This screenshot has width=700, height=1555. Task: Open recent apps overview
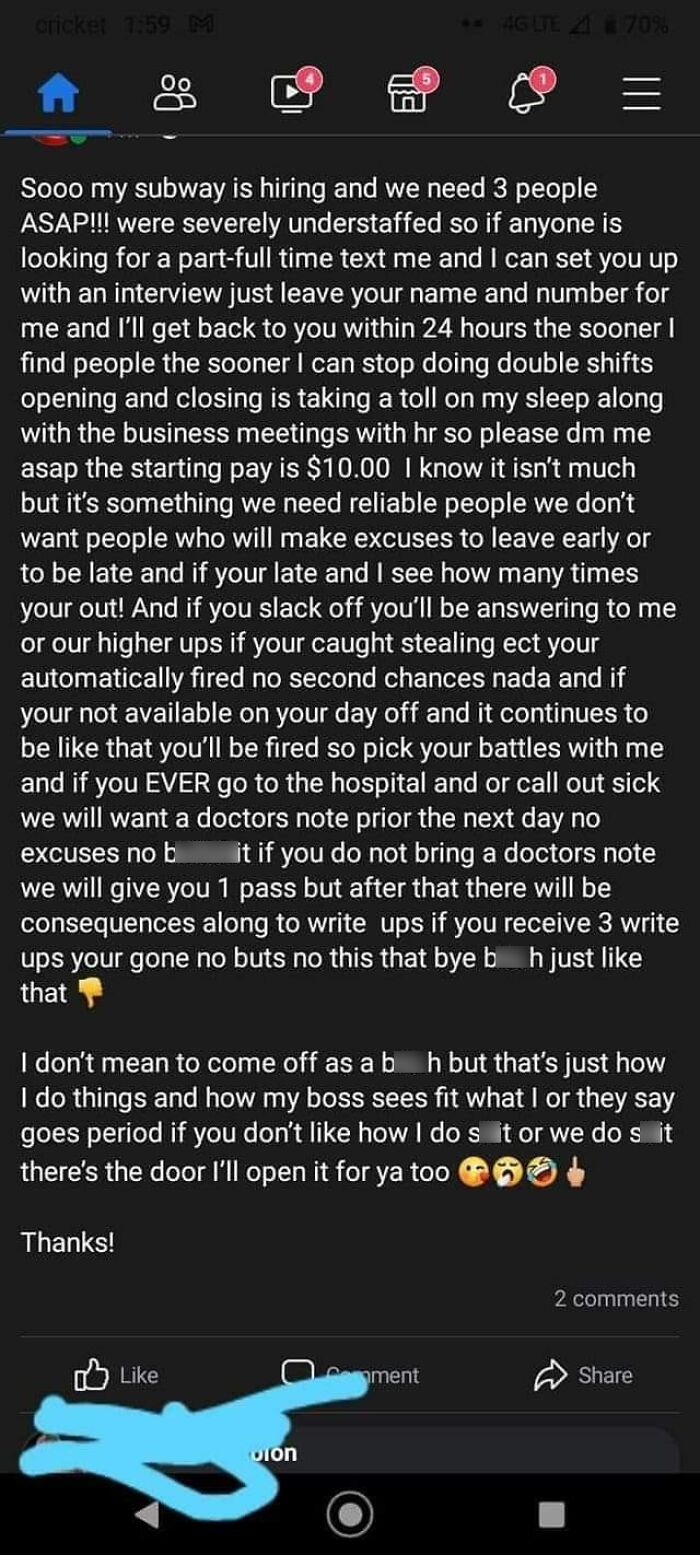click(x=551, y=1515)
